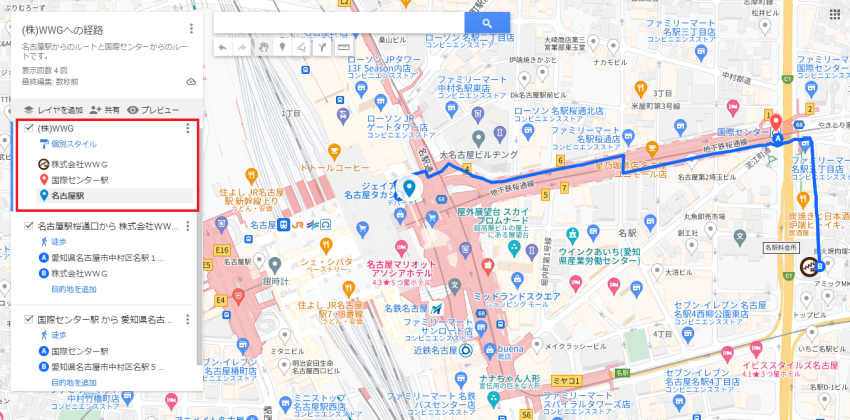
Task: Choose the add marker tool
Action: tap(283, 46)
